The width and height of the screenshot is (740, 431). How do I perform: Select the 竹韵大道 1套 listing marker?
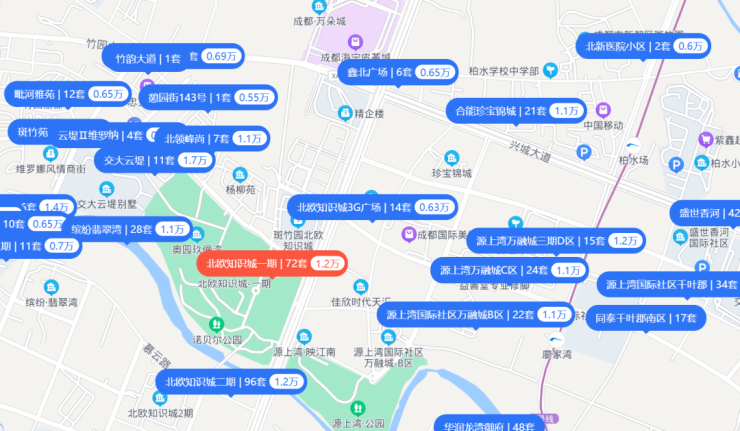(172, 58)
